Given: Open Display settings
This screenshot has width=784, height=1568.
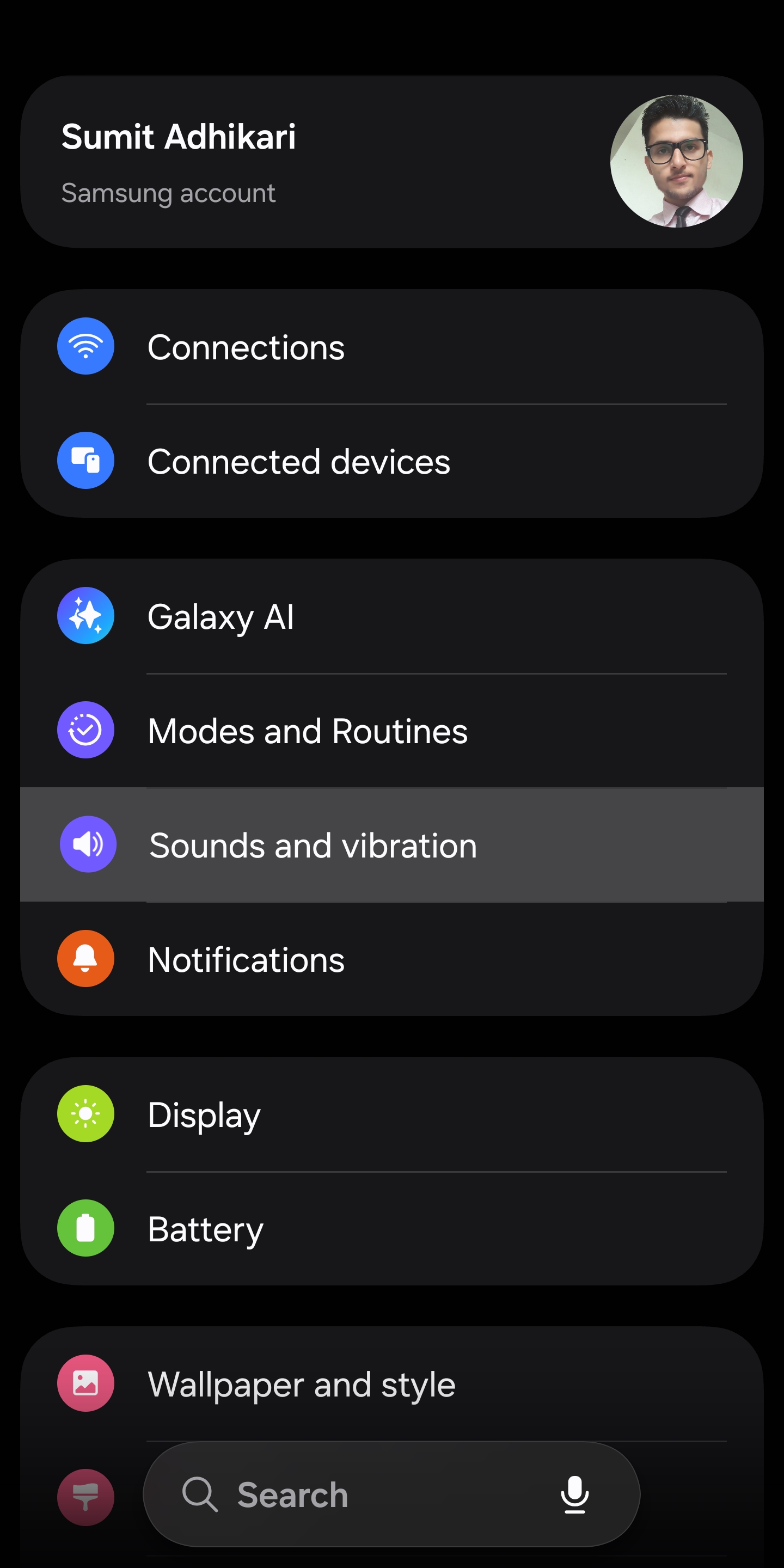Looking at the screenshot, I should coord(392,1114).
